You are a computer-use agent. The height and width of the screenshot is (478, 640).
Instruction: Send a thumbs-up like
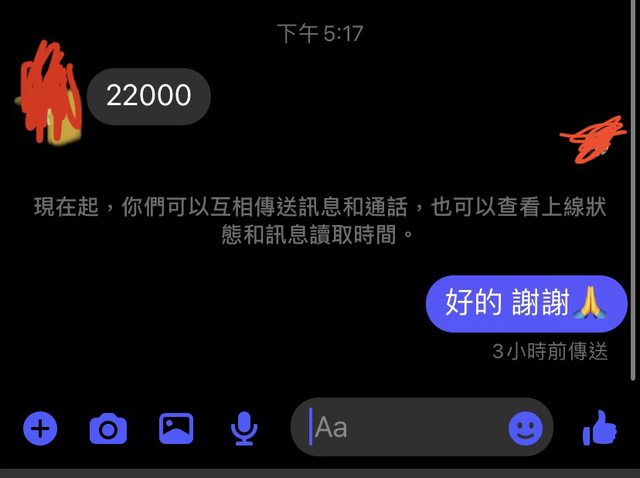pos(599,429)
